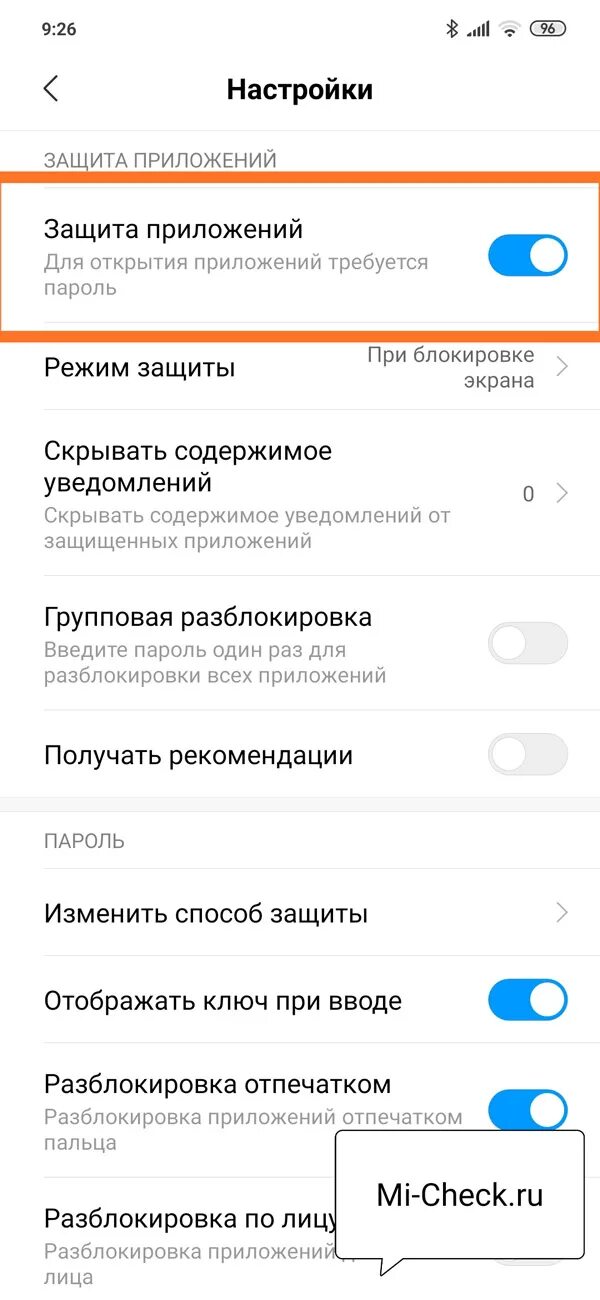Viewport: 600px width, 1300px height.
Task: Toggle Отображать ключ при вводе off
Action: [527, 1000]
